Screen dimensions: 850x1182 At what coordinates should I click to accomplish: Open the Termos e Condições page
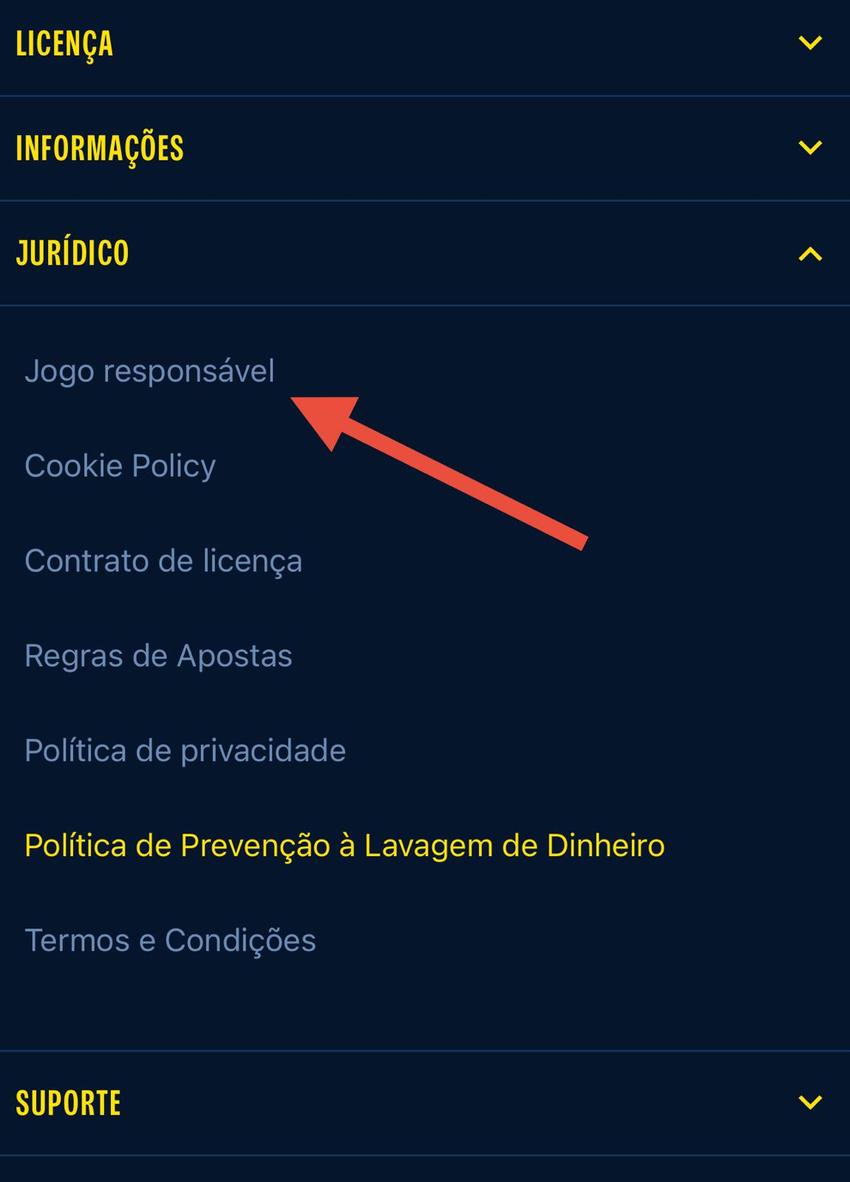point(170,940)
